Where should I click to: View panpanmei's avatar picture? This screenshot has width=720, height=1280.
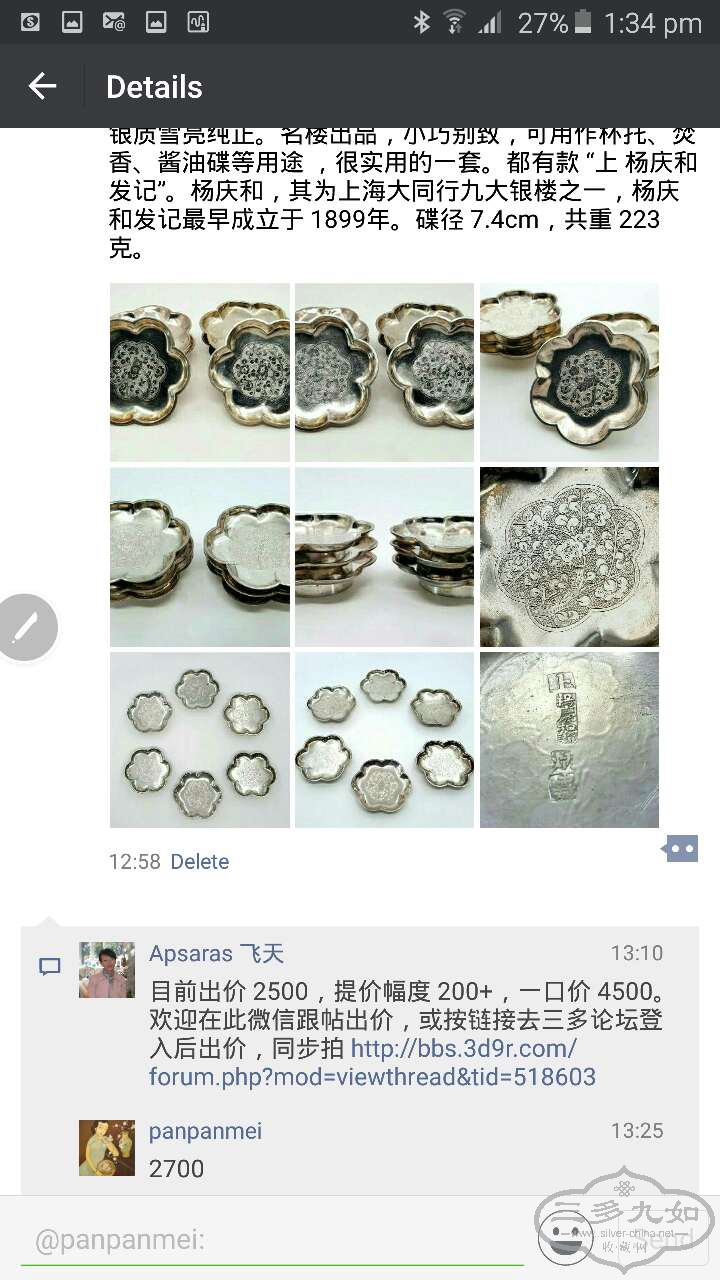tap(107, 1148)
